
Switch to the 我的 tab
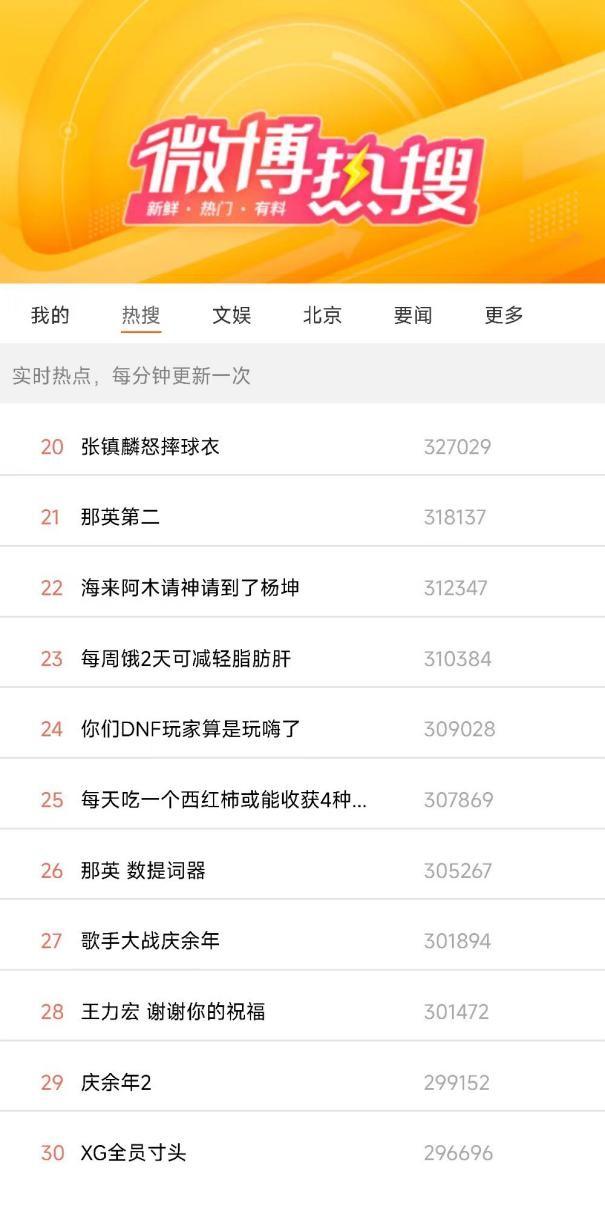pyautogui.click(x=50, y=316)
